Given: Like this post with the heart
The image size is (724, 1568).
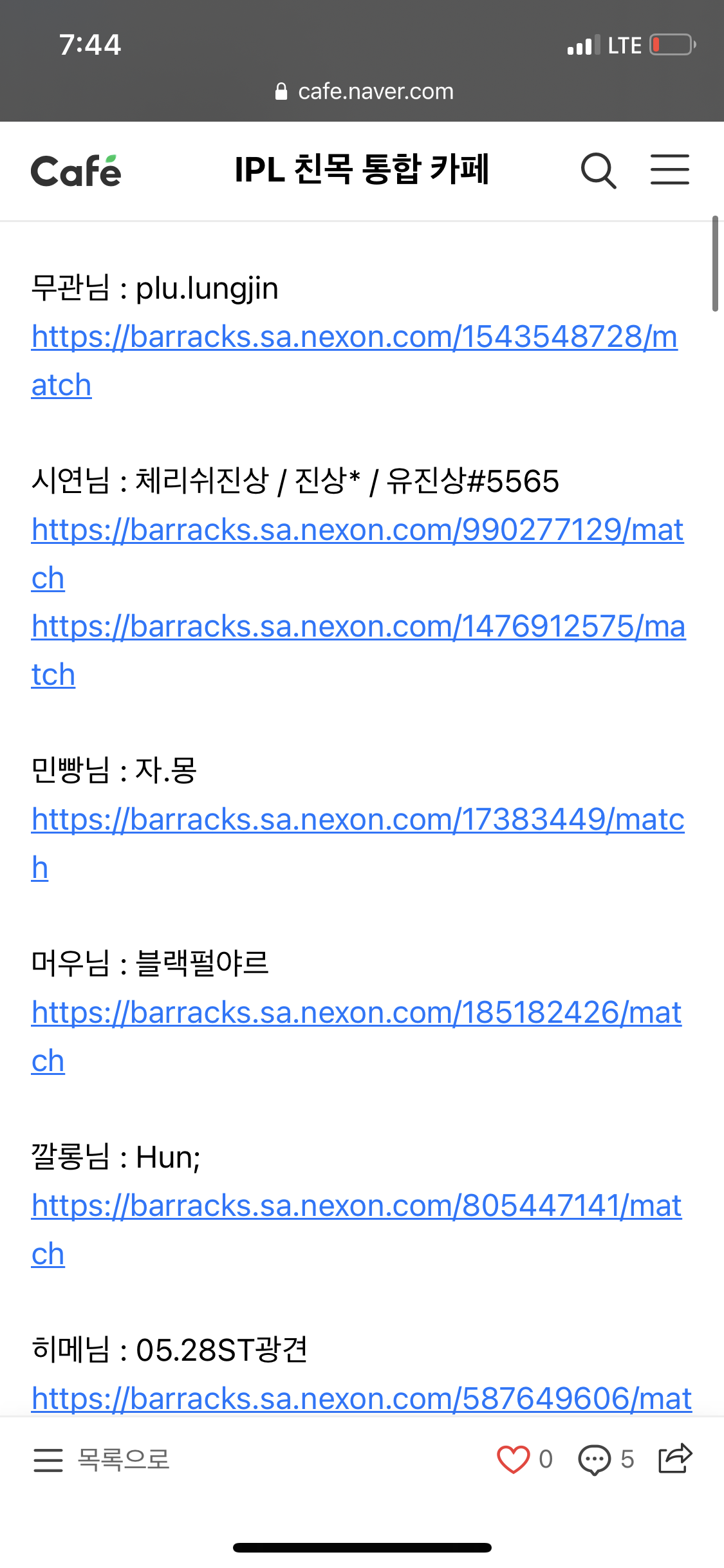Looking at the screenshot, I should coord(513,1459).
